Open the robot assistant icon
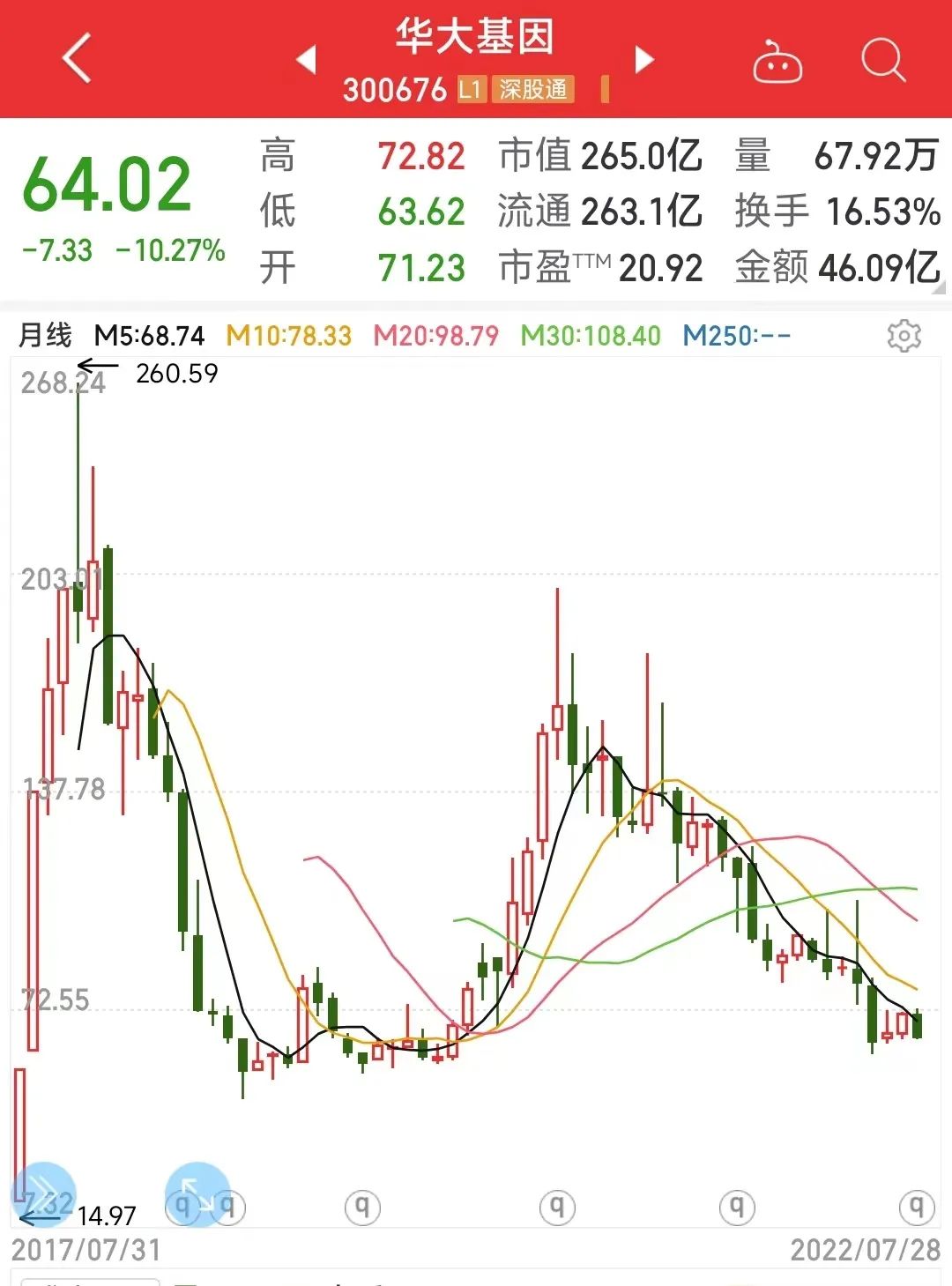This screenshot has height=1286, width=952. (x=777, y=63)
